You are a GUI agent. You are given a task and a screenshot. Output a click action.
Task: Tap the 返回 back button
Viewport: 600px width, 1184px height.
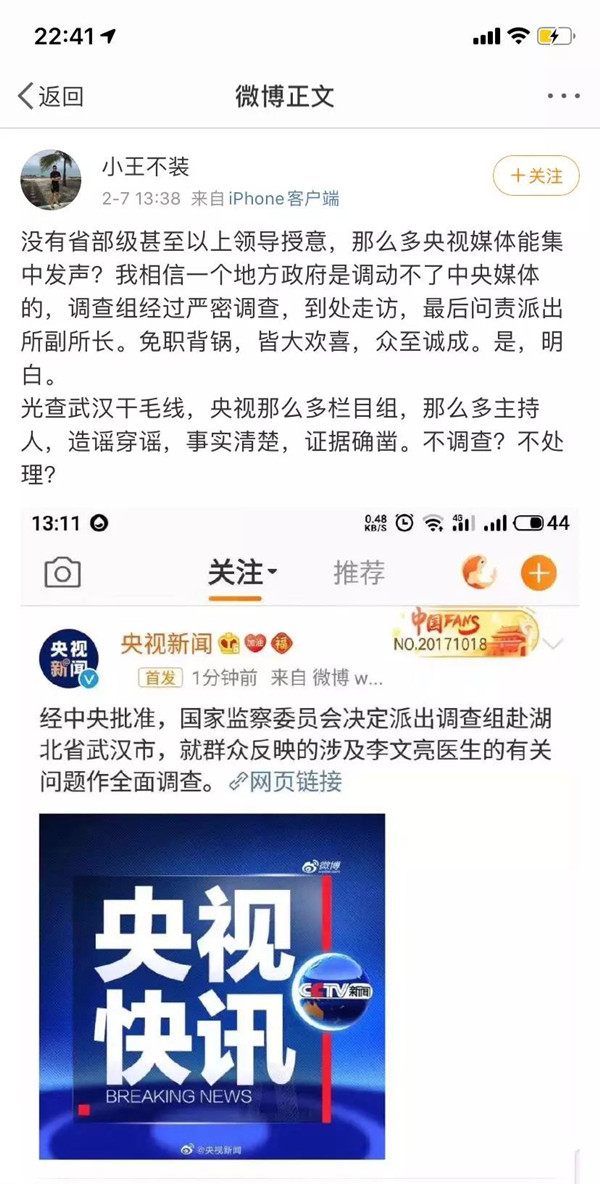point(50,96)
